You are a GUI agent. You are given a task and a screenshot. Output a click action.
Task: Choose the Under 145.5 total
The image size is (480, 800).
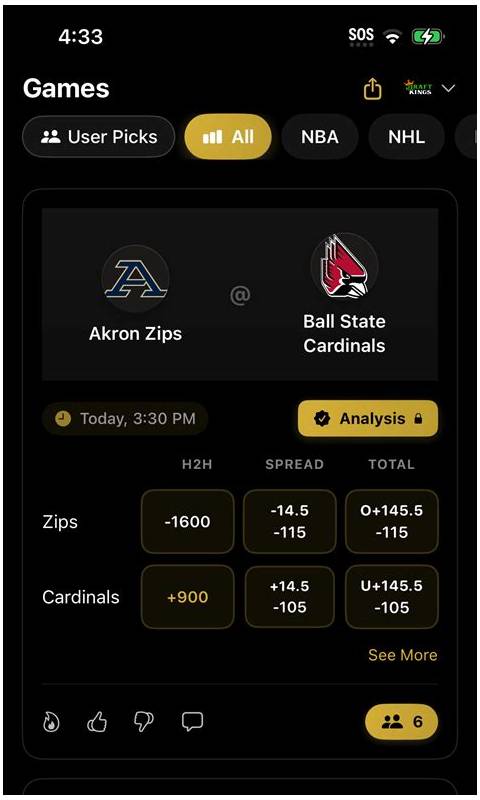click(392, 597)
